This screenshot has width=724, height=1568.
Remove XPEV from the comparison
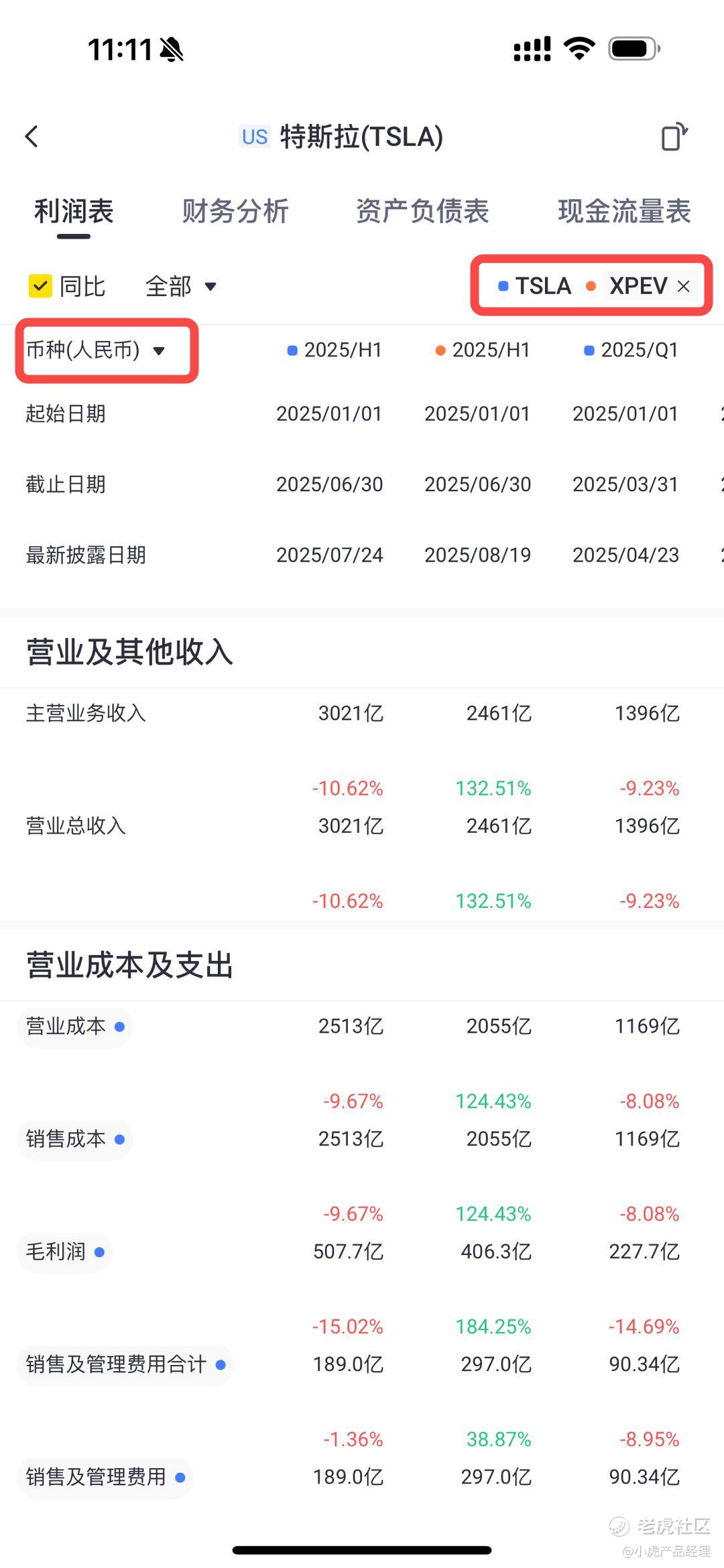point(684,286)
